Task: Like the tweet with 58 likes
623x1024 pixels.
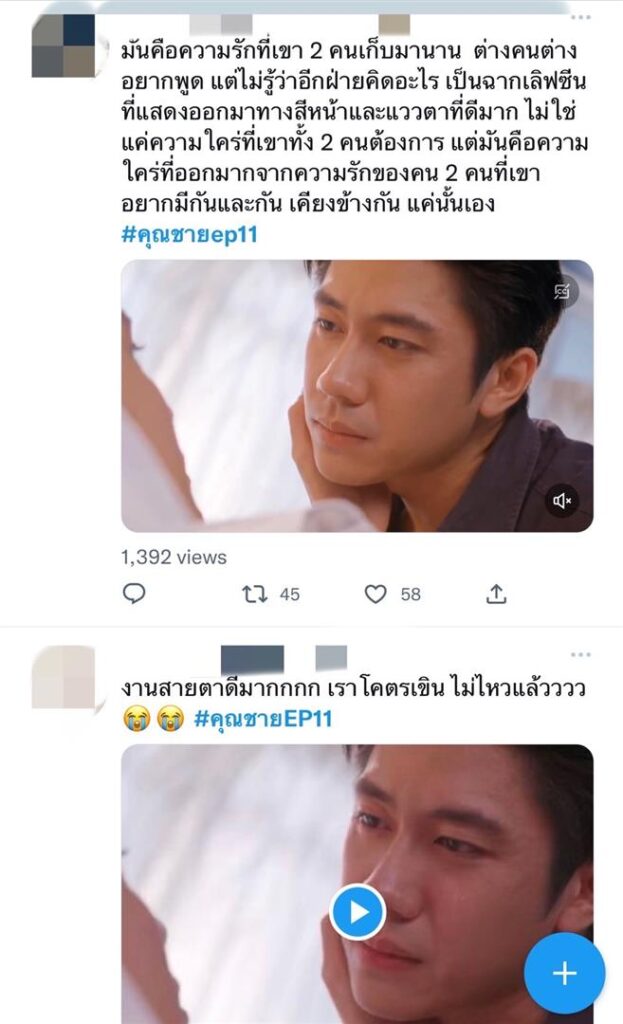Action: 375,594
